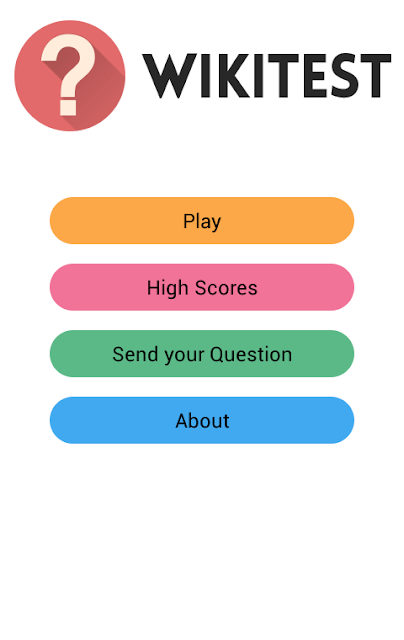
Task: Select Send your Question
Action: pos(202,353)
